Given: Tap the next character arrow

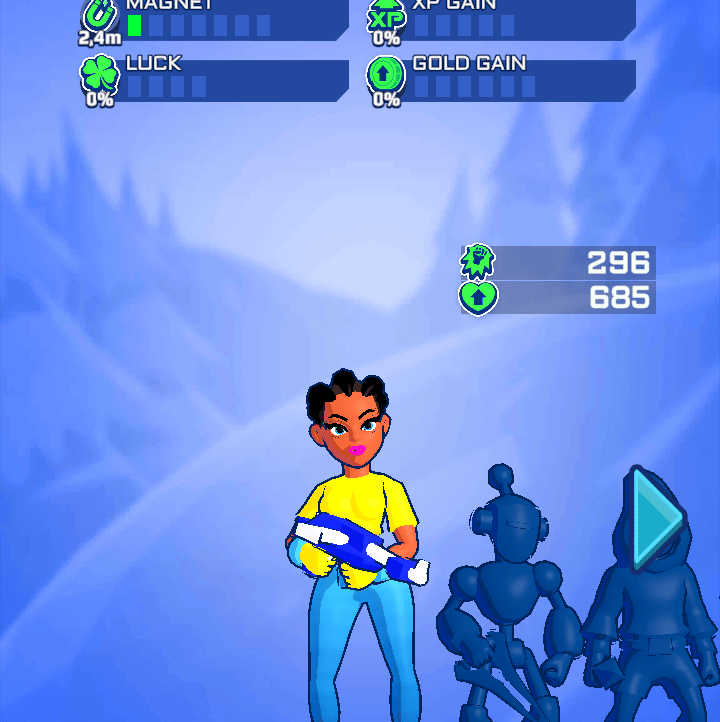Looking at the screenshot, I should (x=655, y=517).
